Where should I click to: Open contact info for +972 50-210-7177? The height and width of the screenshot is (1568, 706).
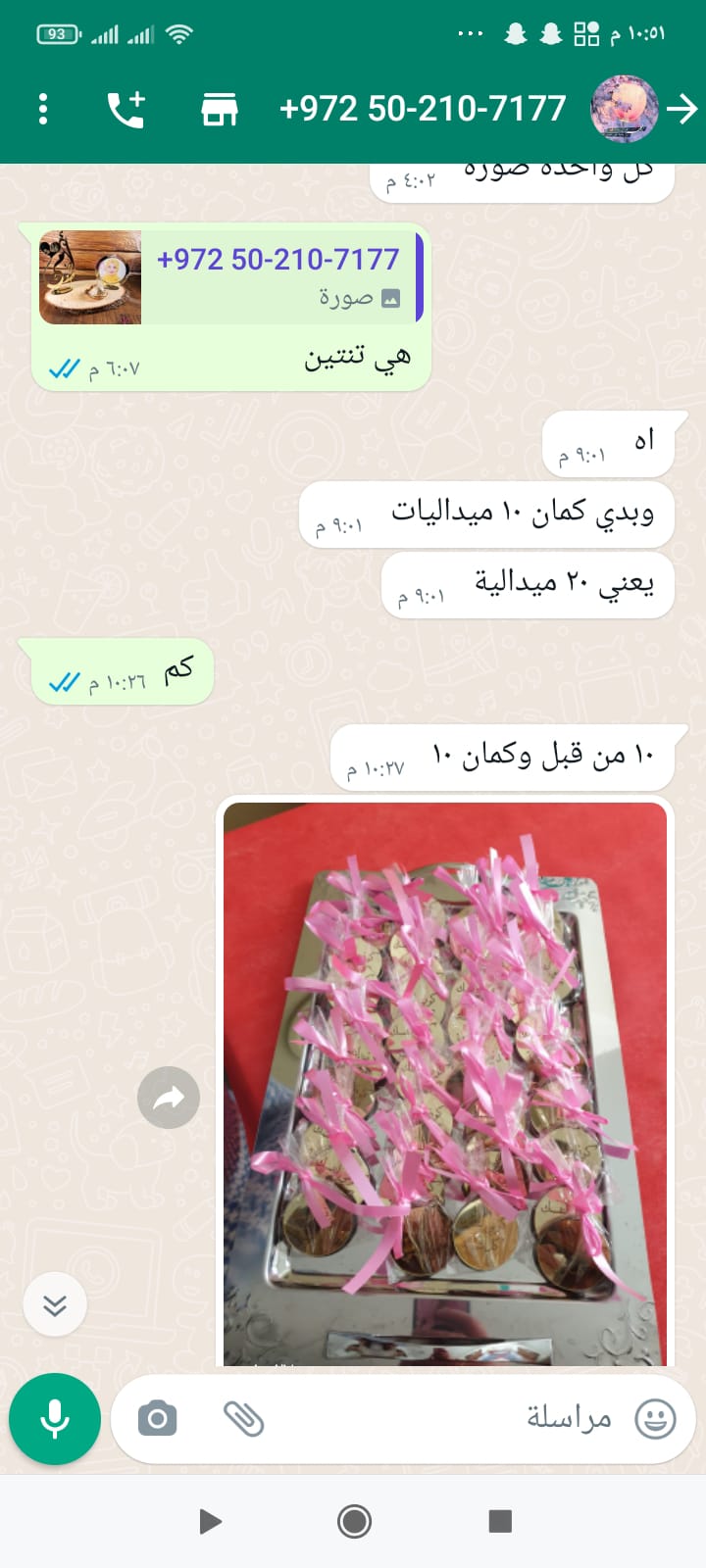[423, 109]
